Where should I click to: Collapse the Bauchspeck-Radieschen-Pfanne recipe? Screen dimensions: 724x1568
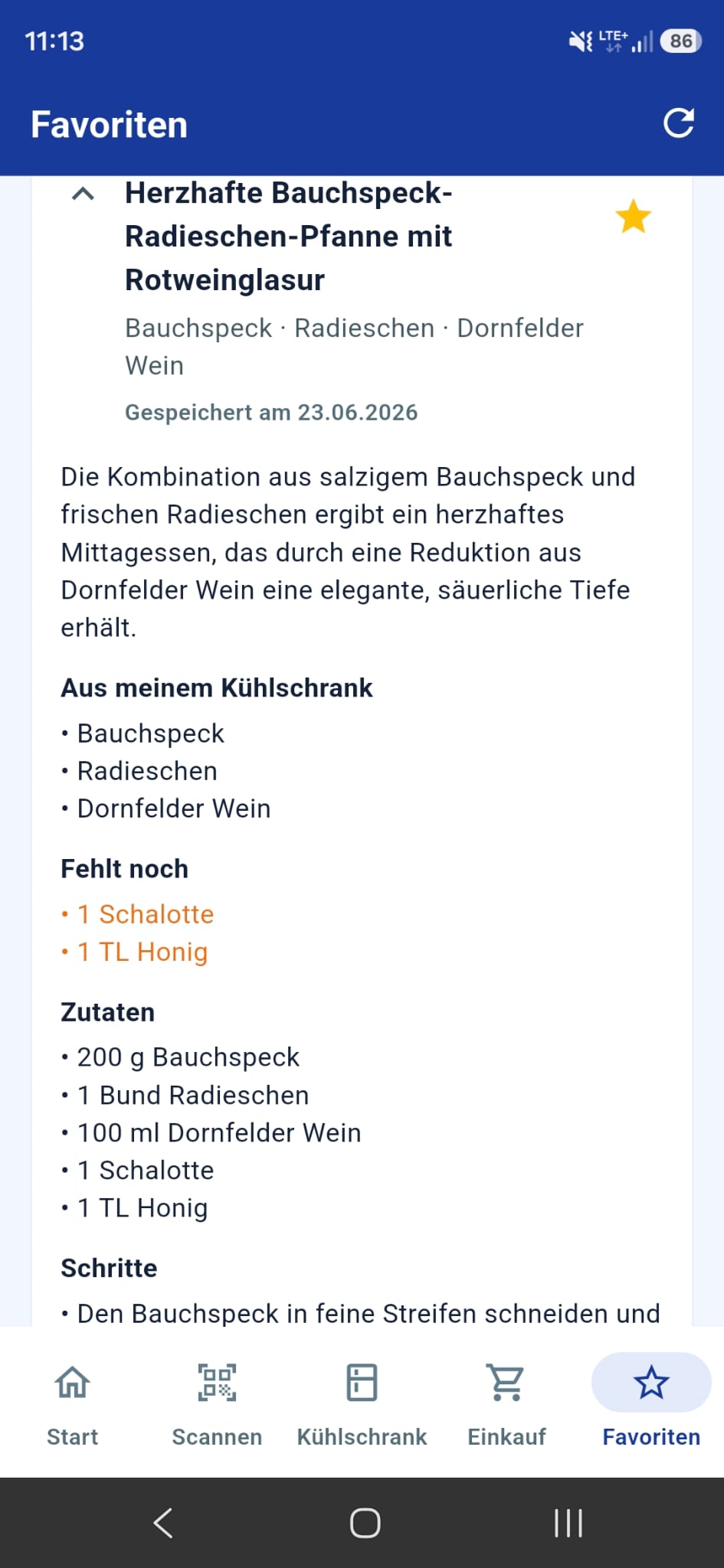pyautogui.click(x=83, y=194)
